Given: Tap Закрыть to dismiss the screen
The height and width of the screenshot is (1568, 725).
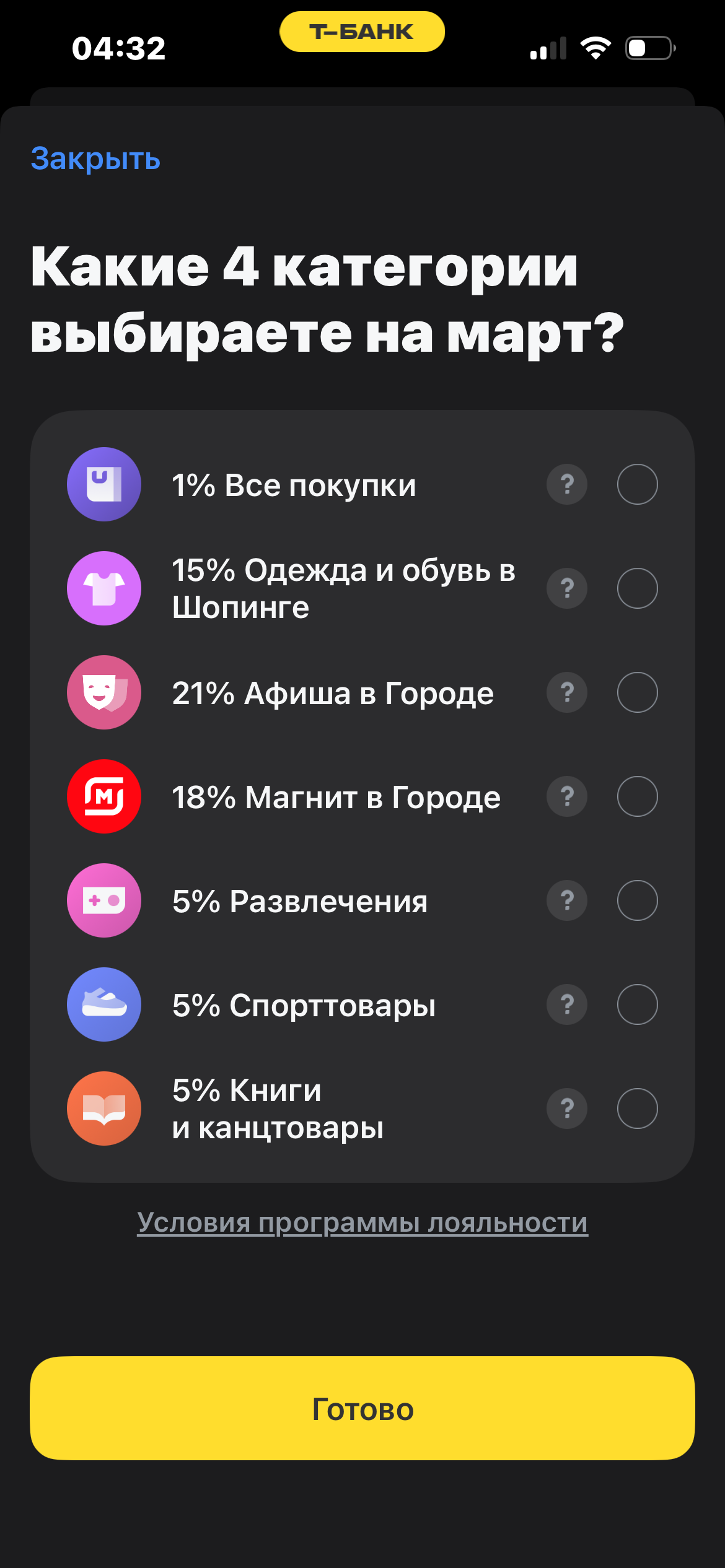Looking at the screenshot, I should click(x=95, y=159).
